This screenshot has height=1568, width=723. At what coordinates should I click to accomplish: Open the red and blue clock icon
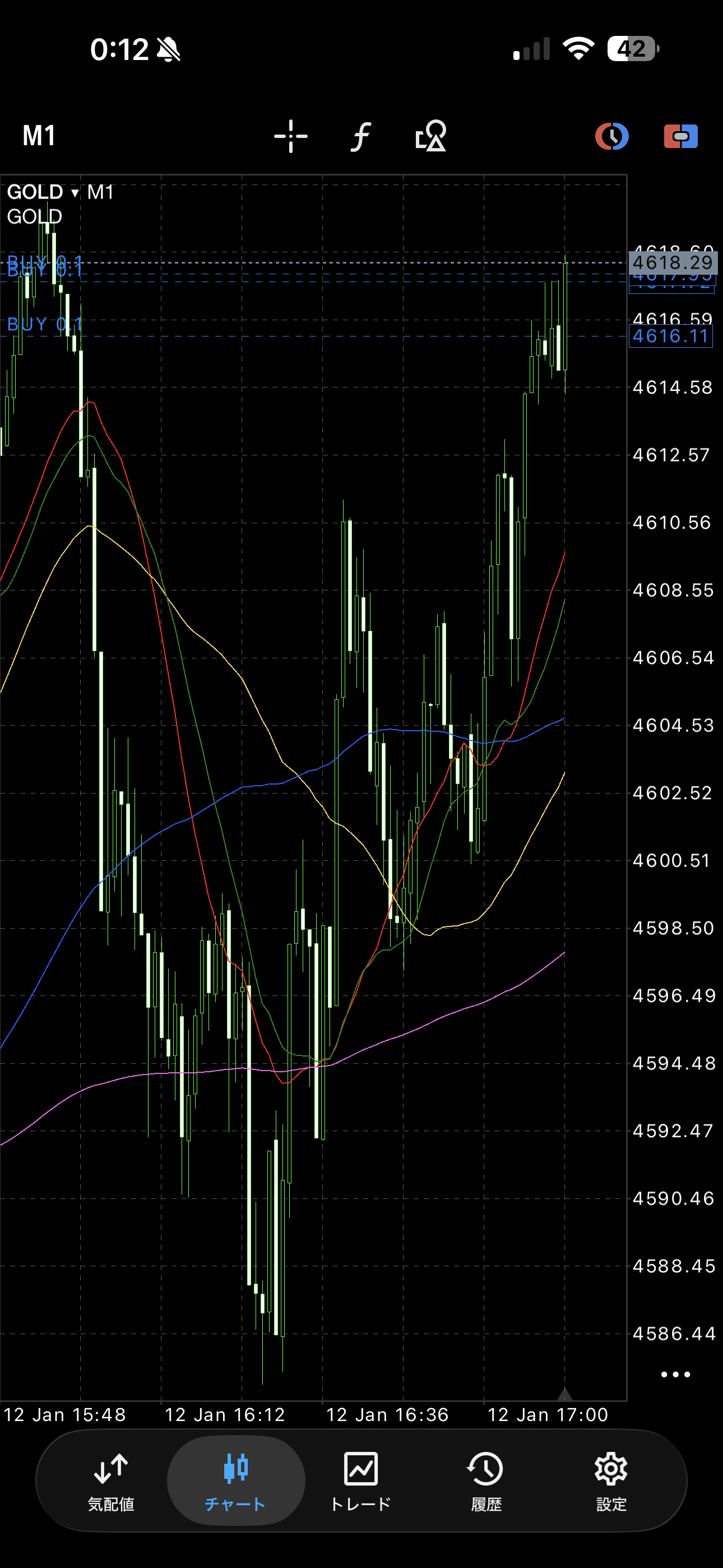(611, 136)
